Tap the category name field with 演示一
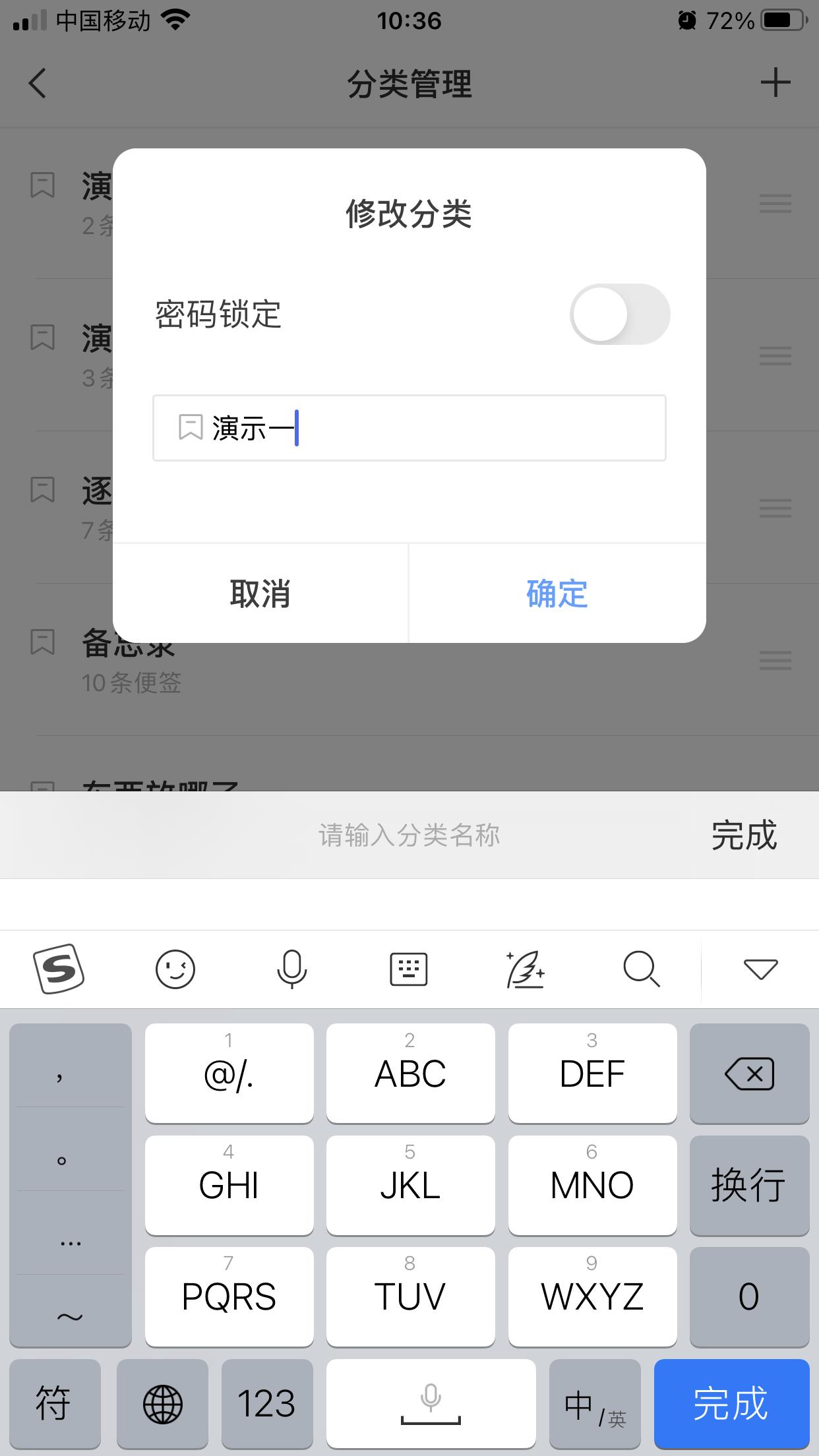Viewport: 819px width, 1456px height. (409, 428)
